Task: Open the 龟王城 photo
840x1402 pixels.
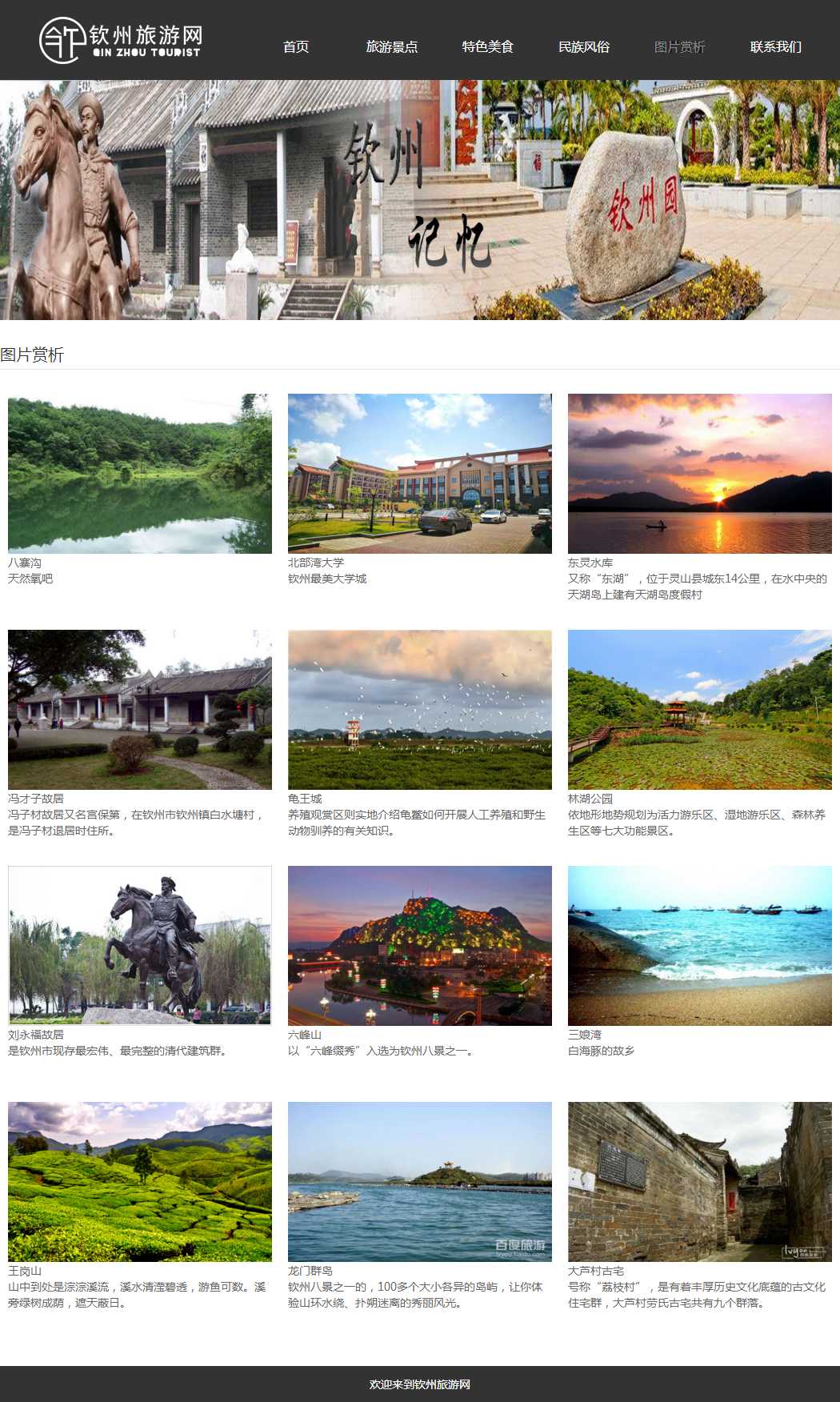Action: pos(420,709)
